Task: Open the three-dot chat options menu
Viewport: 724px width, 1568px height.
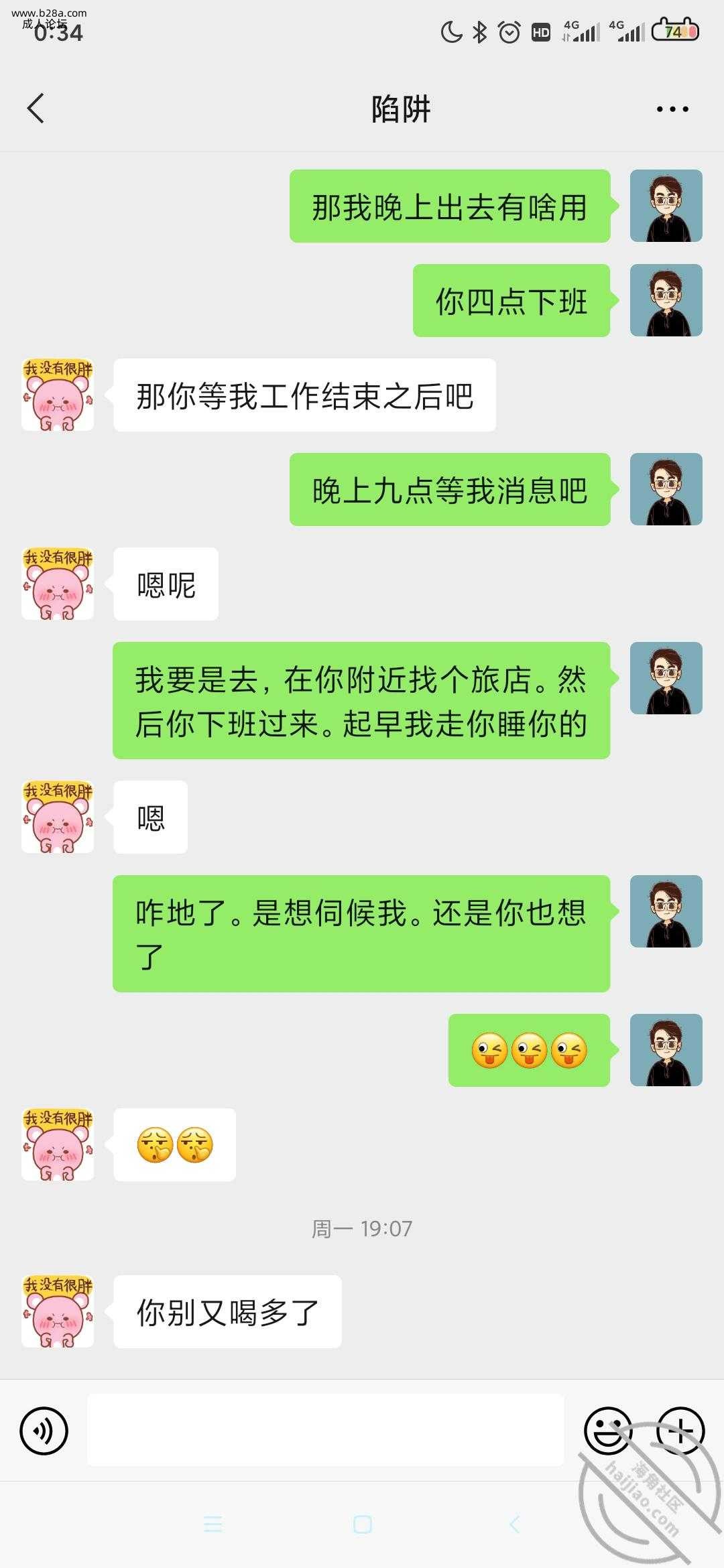Action: [672, 109]
